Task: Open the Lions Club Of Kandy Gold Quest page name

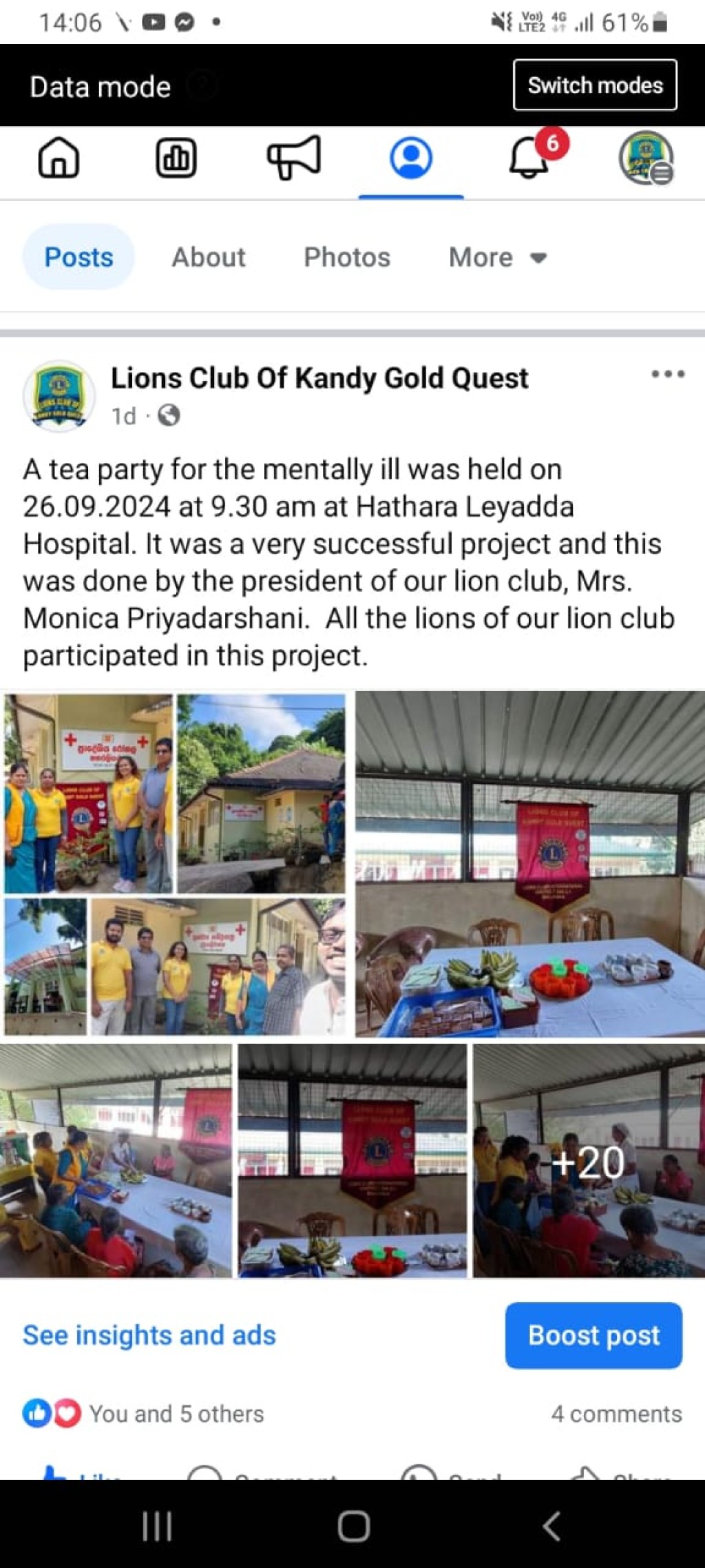Action: [x=319, y=378]
